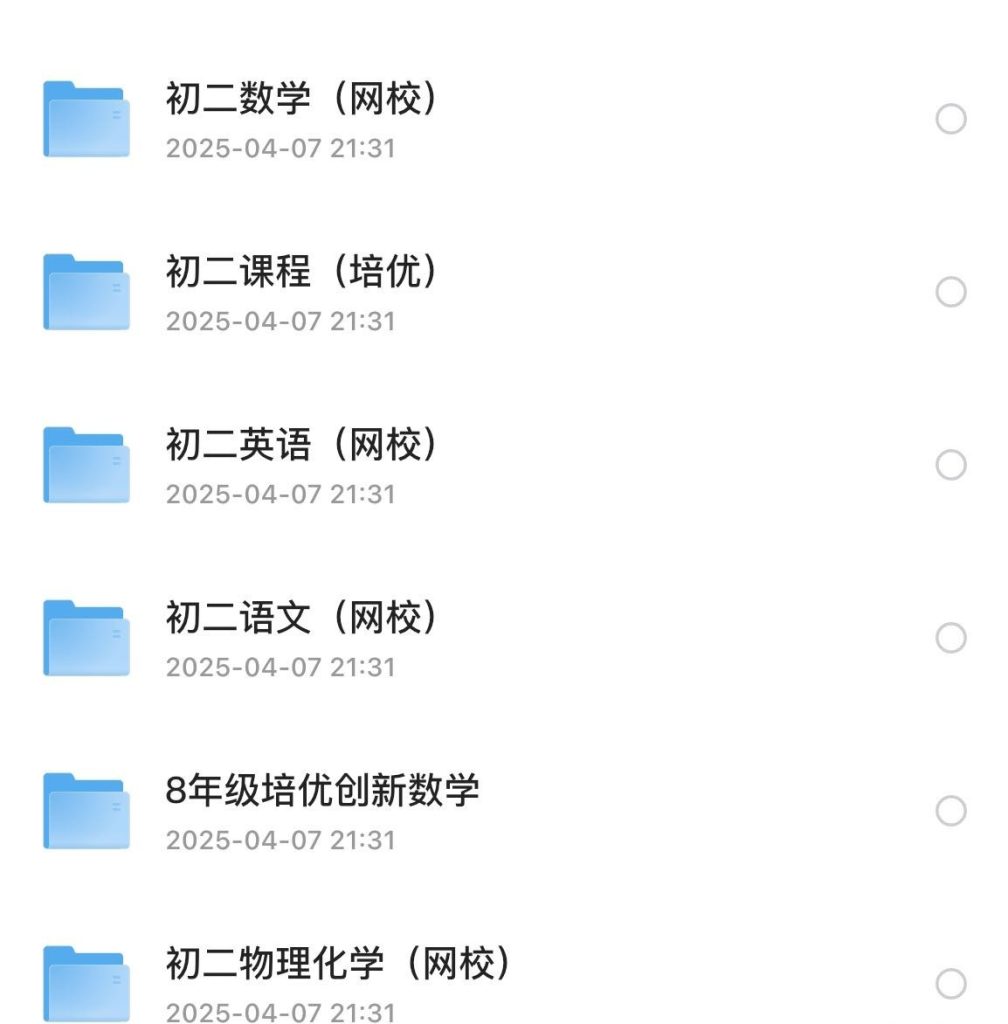
Task: Open the 初二课程（培优） folder
Action: (300, 273)
